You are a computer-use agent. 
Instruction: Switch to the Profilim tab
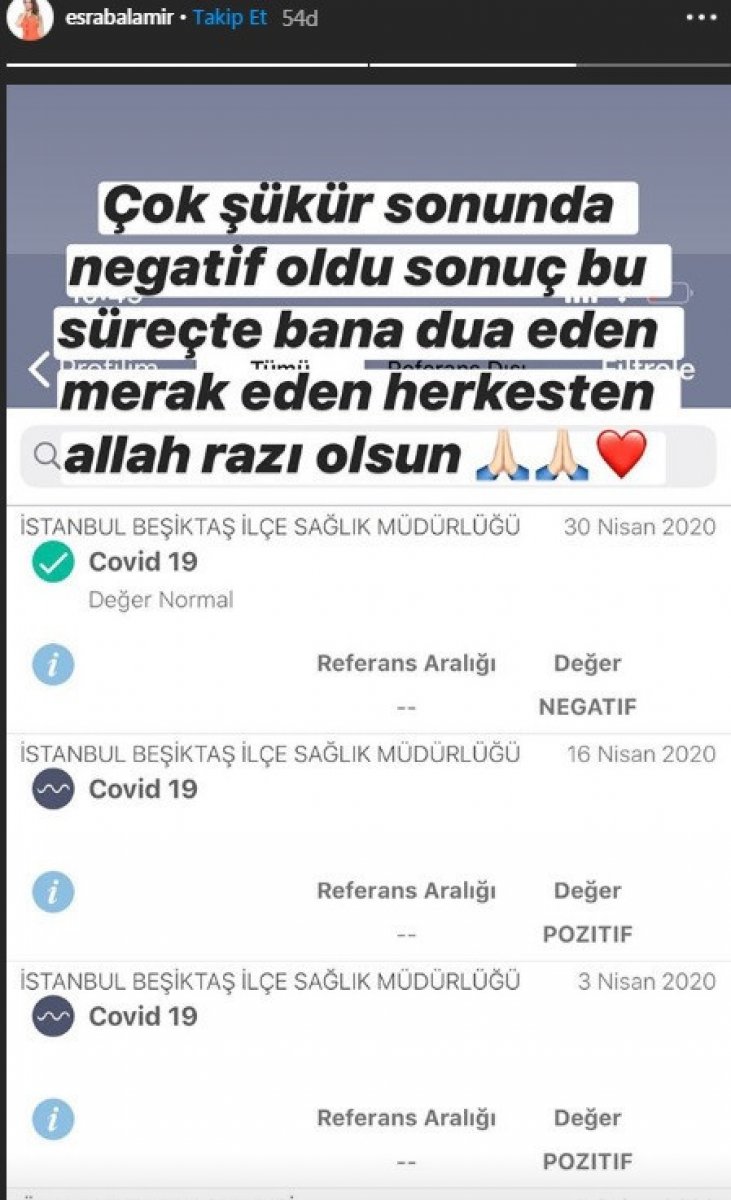(x=100, y=366)
